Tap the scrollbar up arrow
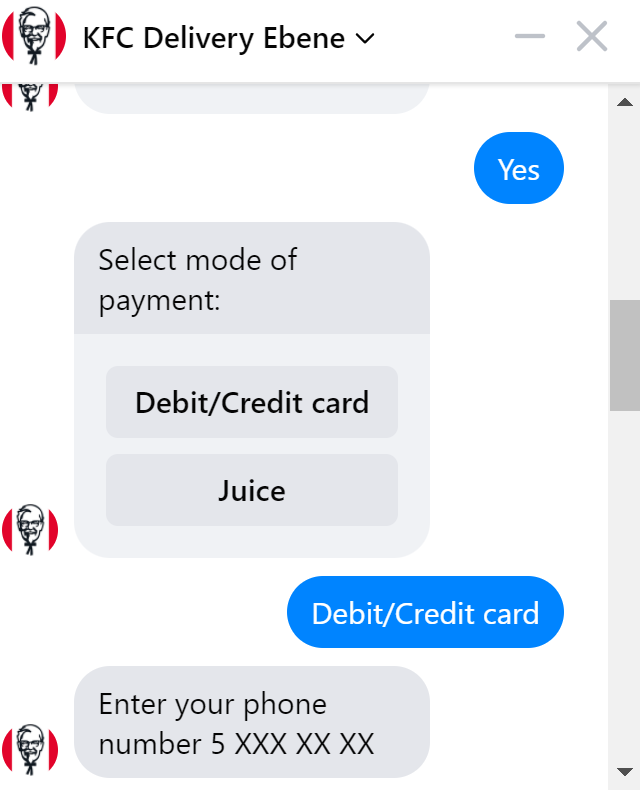 coord(624,102)
